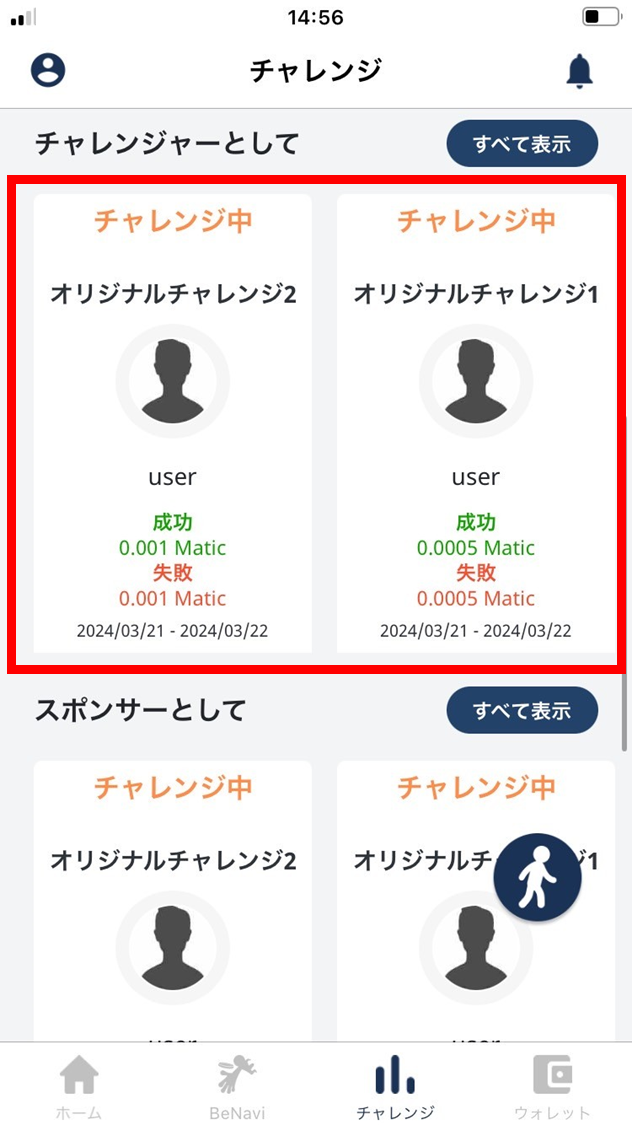
Task: Tap the walking person floating button
Action: click(x=537, y=877)
